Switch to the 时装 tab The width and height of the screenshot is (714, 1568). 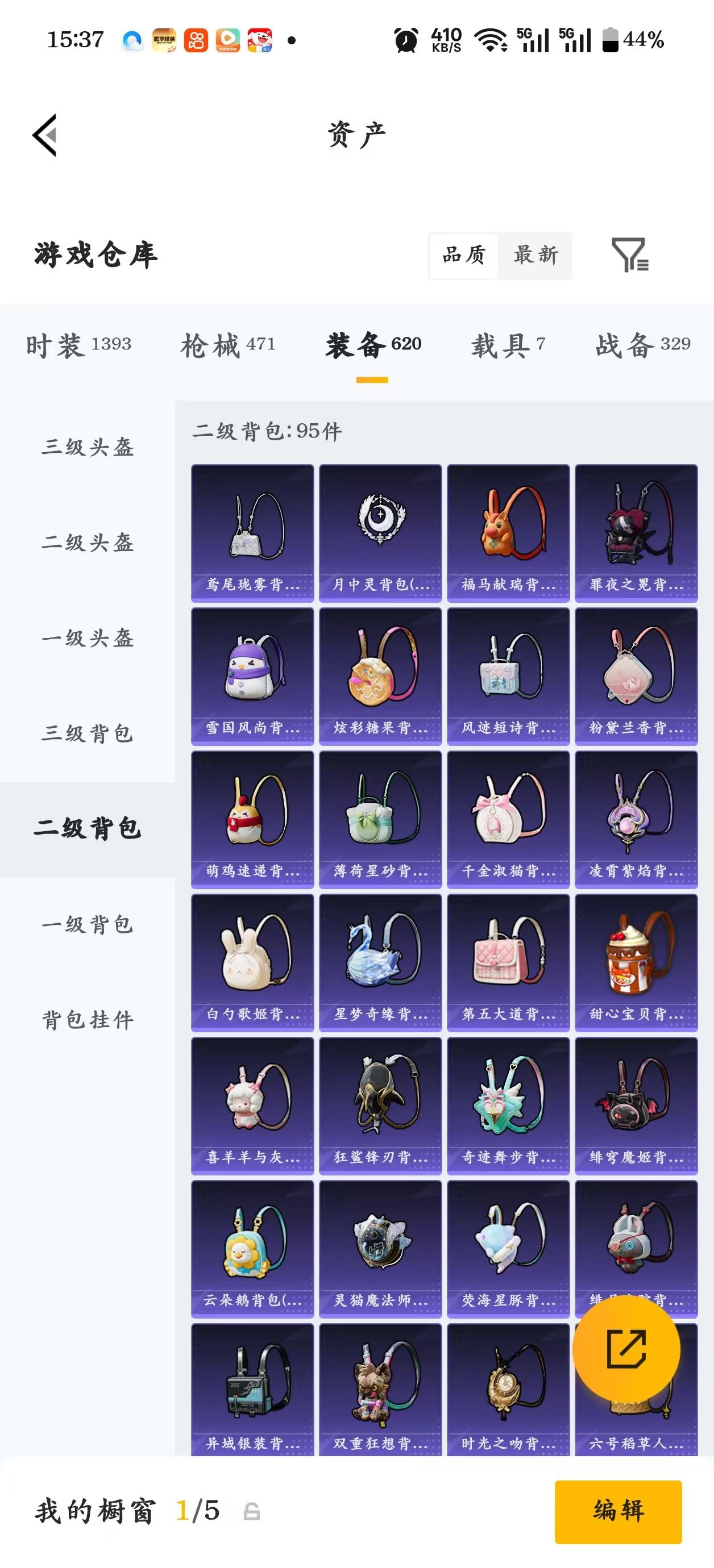(x=78, y=344)
